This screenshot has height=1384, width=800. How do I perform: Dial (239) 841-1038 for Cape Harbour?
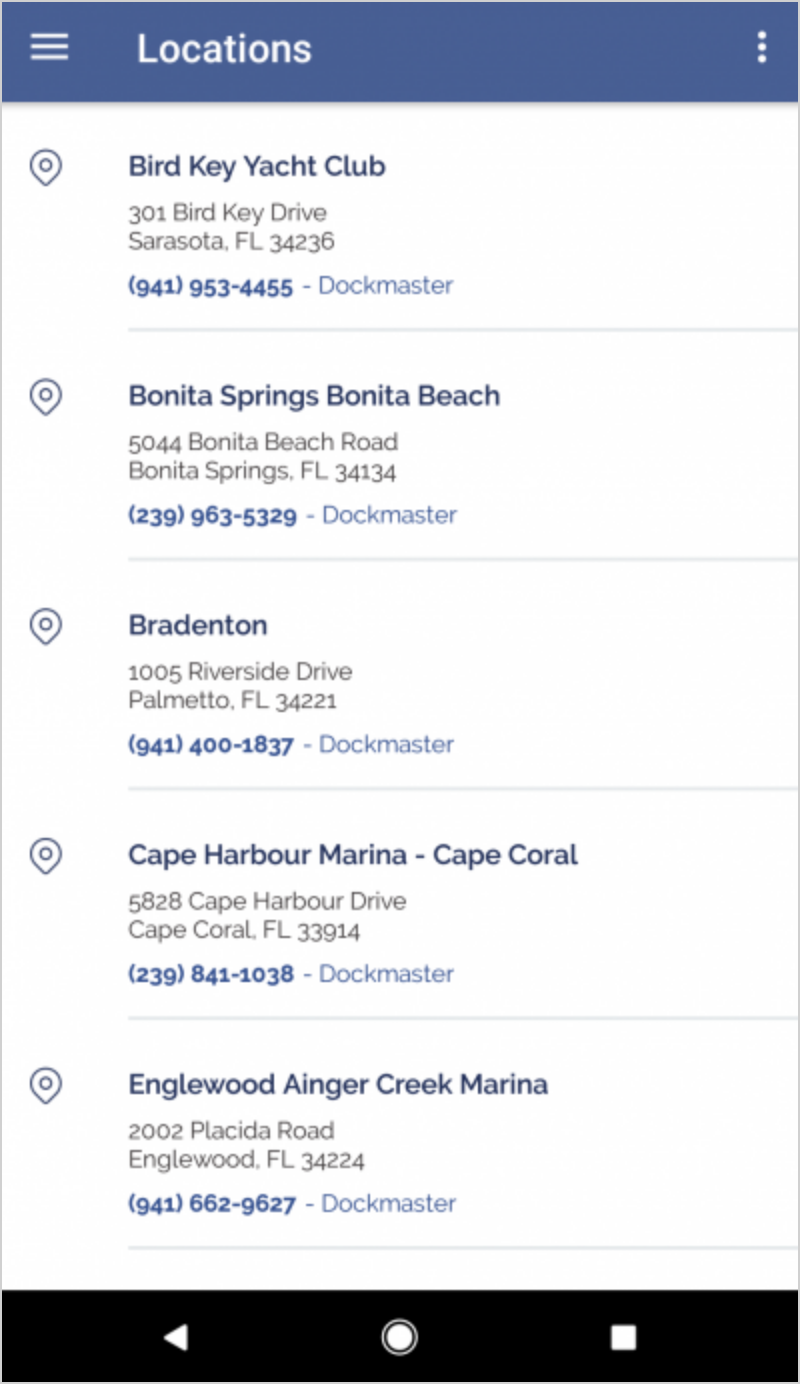[211, 974]
